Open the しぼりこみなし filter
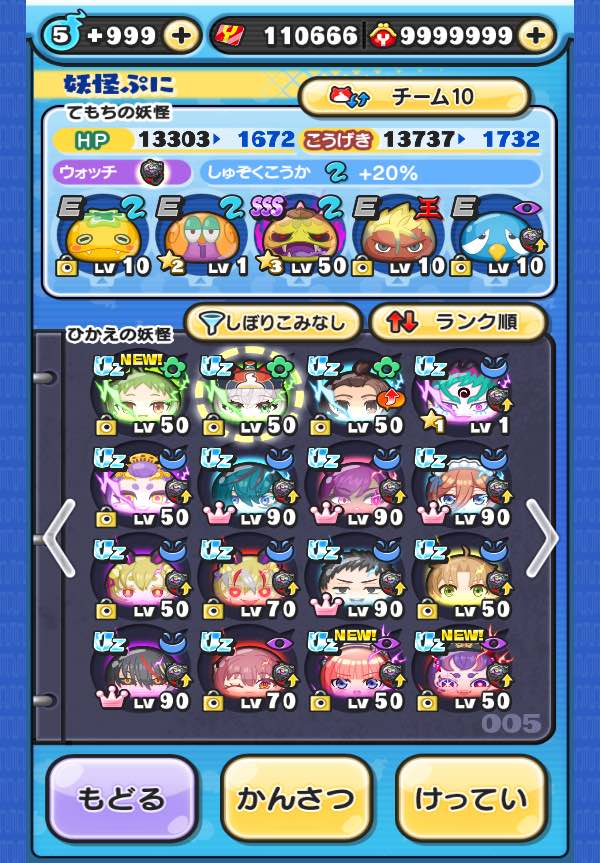The image size is (600, 863). pos(272,322)
